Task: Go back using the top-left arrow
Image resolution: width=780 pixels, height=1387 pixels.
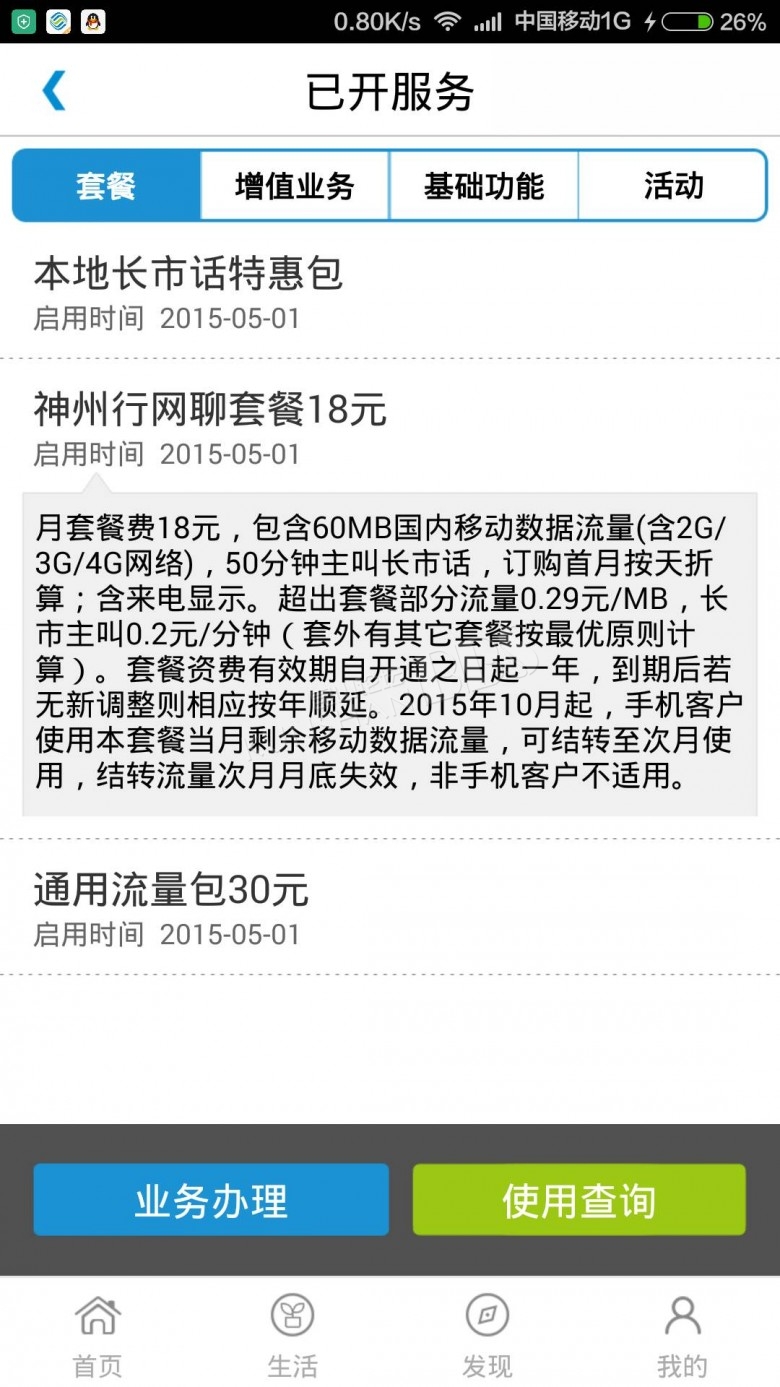Action: (53, 91)
